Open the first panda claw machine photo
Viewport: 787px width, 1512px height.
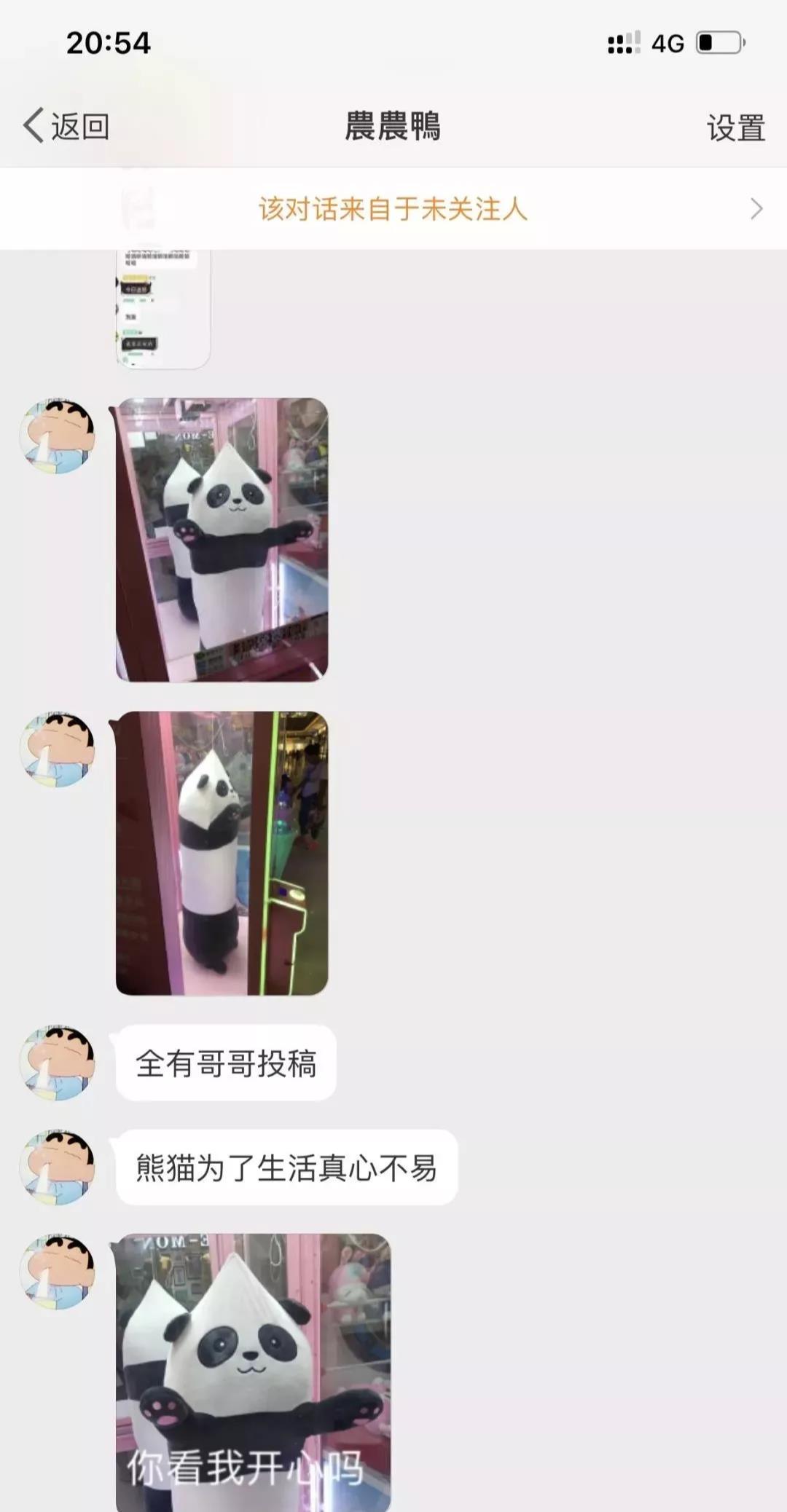click(222, 540)
